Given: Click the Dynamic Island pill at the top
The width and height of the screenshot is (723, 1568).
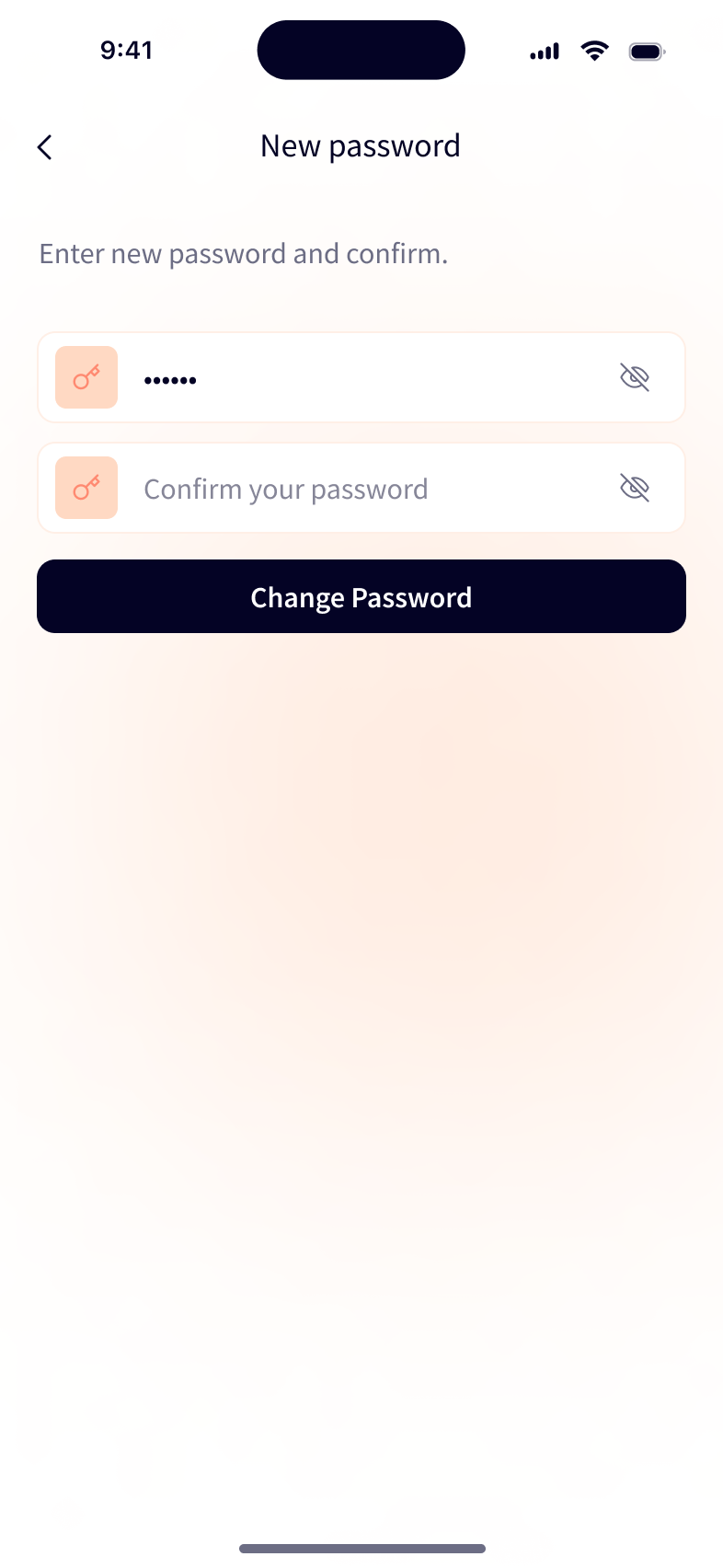Looking at the screenshot, I should (361, 50).
